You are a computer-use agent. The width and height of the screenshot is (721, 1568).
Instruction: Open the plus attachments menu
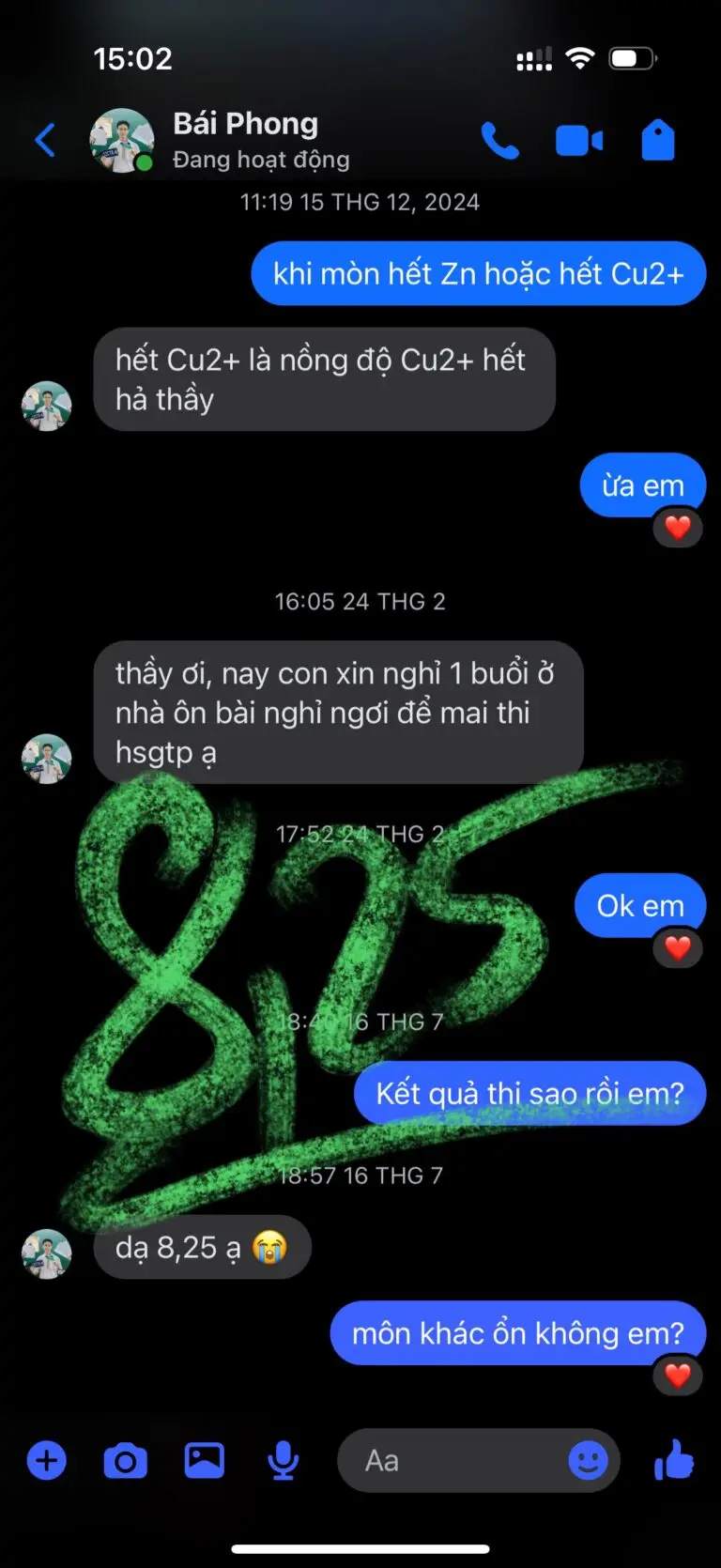pos(47,1461)
